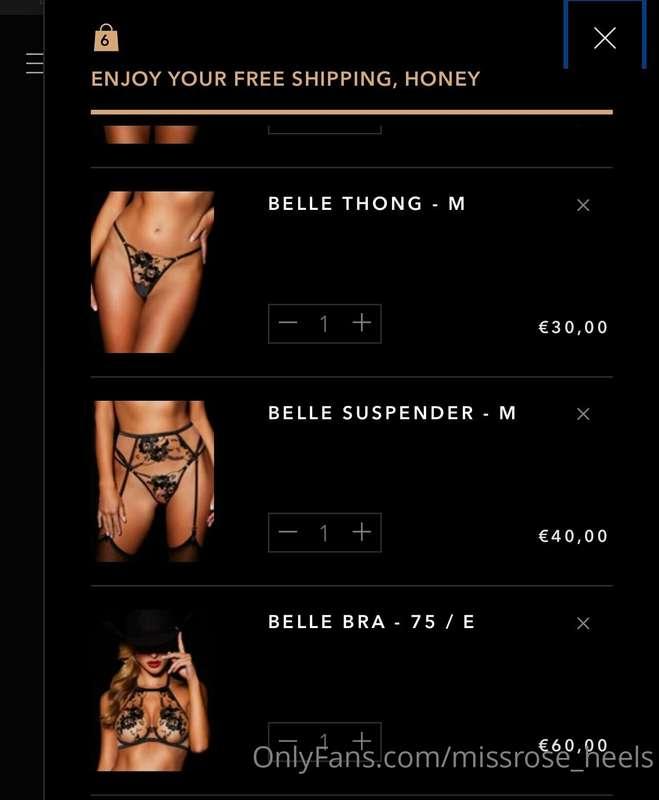Decrease the Belle Thong quantity

(288, 323)
